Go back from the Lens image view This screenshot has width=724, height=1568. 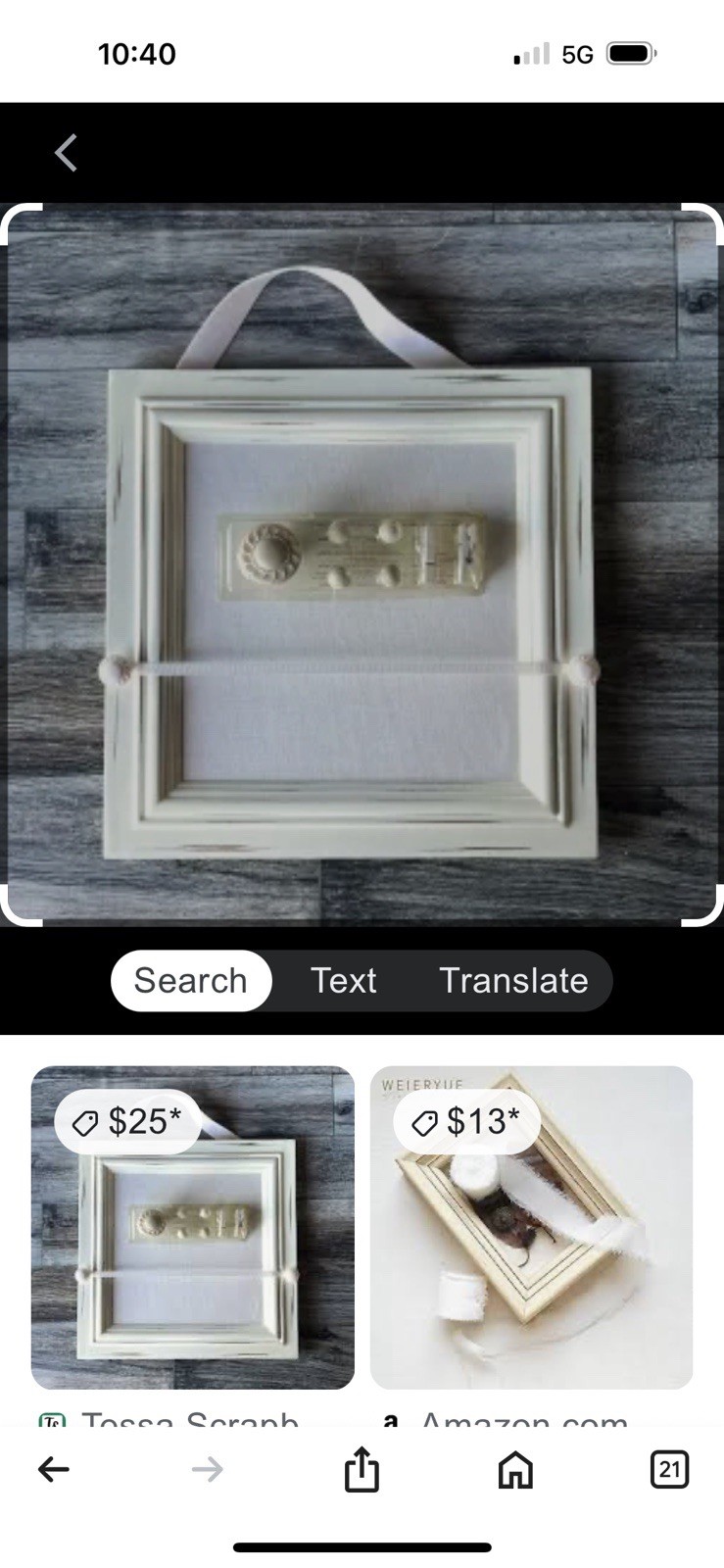tap(66, 153)
